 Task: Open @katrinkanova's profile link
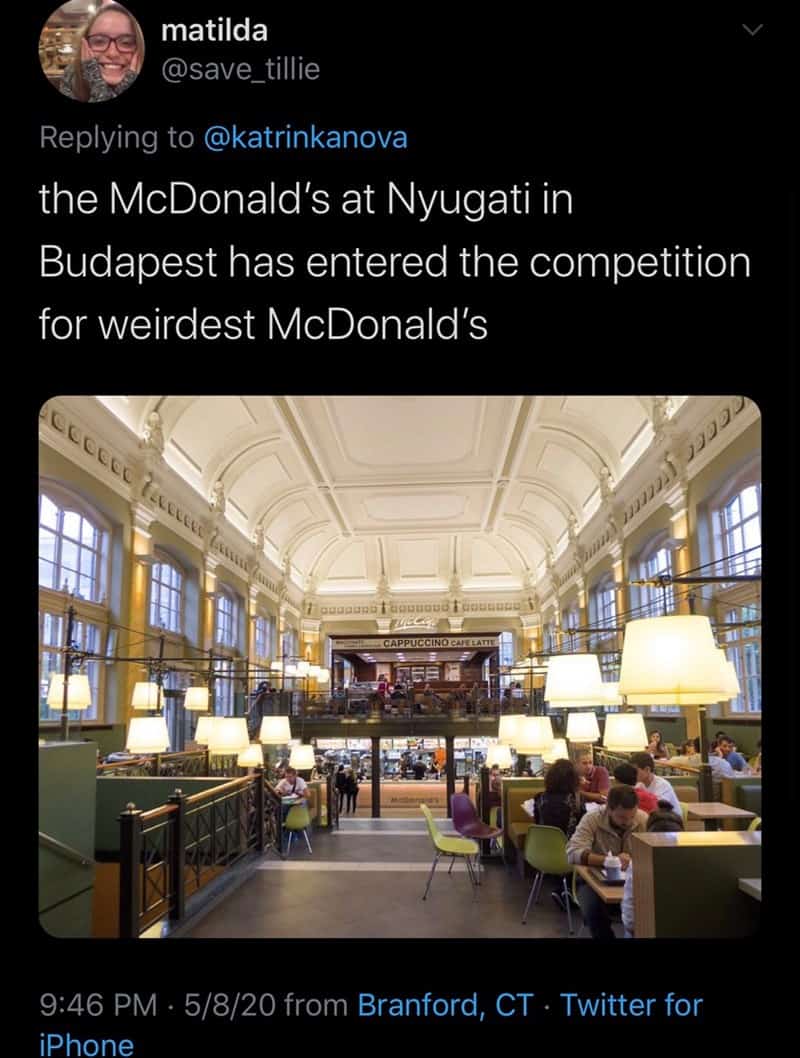[x=305, y=138]
